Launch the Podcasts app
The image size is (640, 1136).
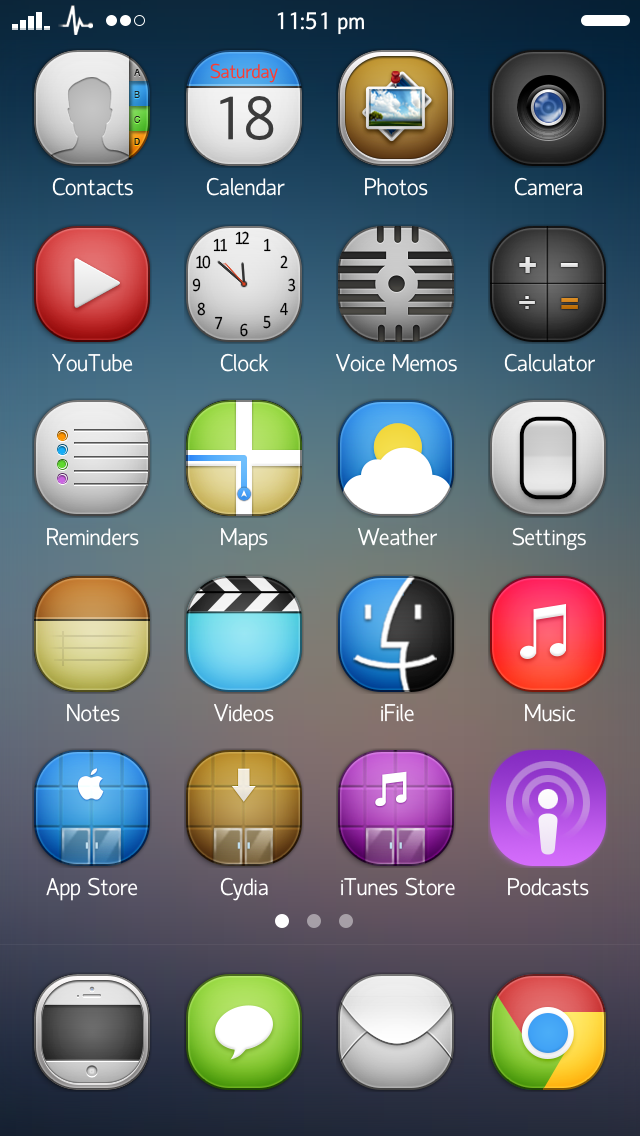(548, 809)
